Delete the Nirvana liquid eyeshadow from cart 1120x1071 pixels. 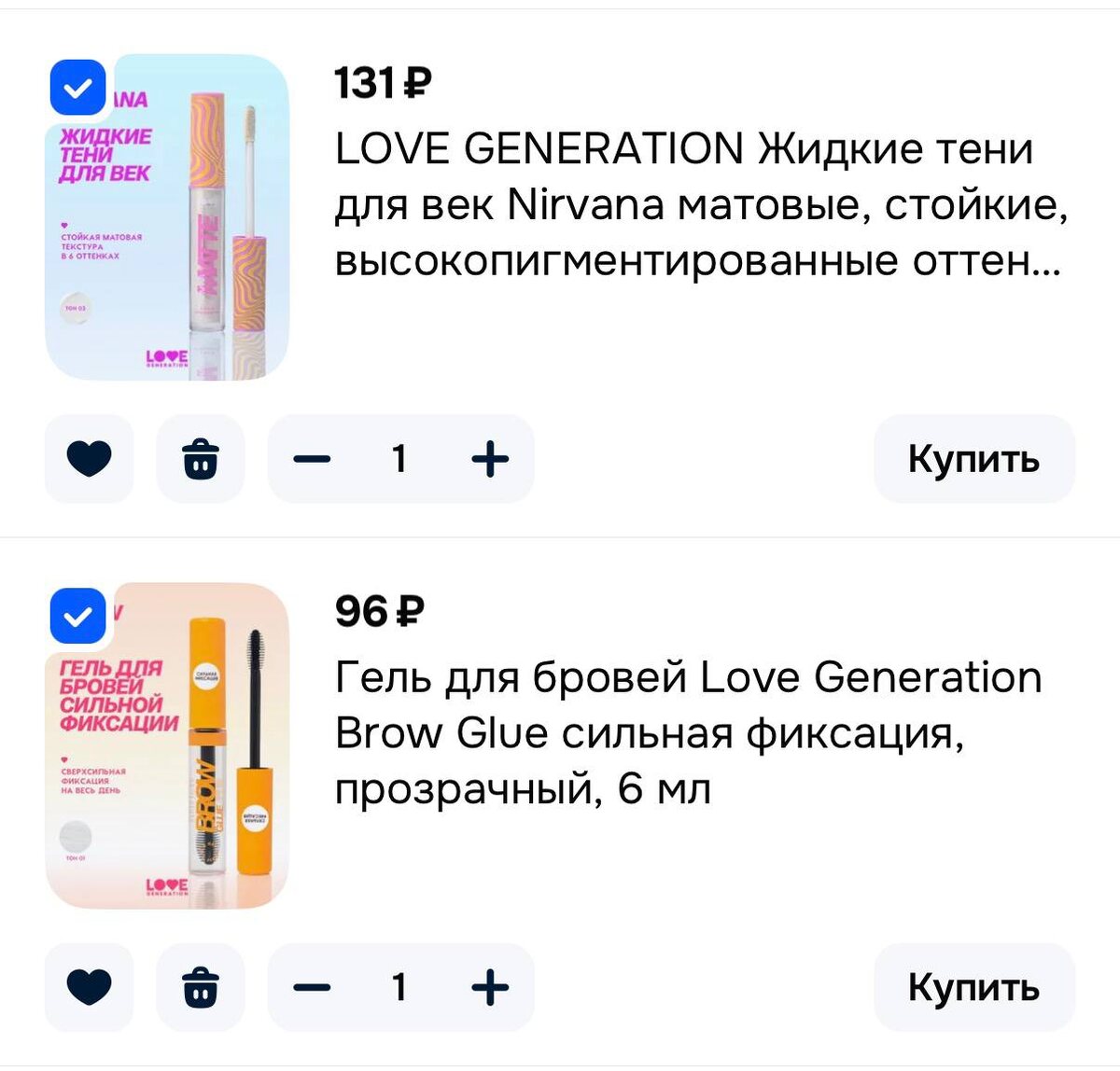(x=201, y=459)
